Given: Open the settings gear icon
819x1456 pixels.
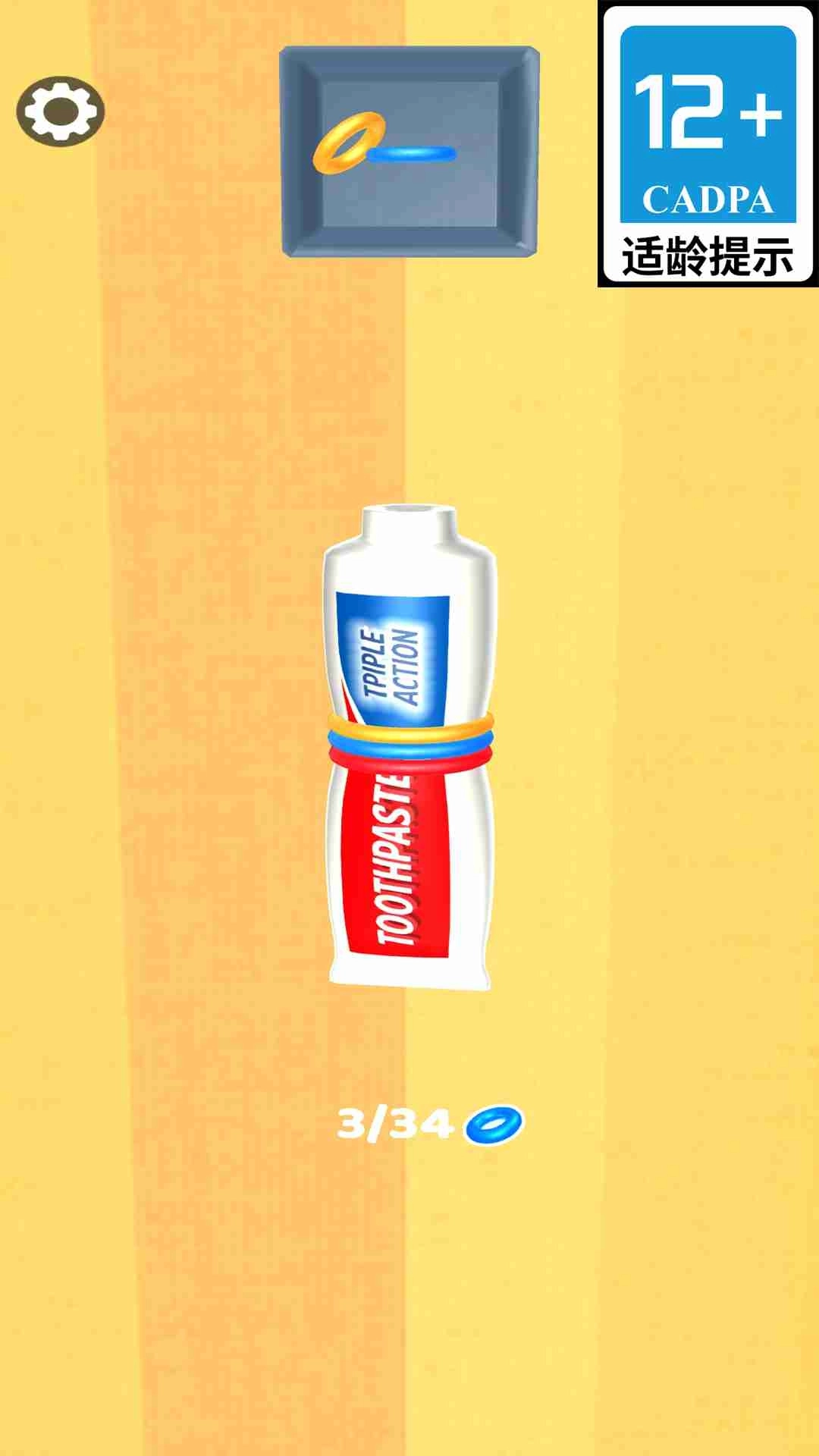Looking at the screenshot, I should (x=61, y=111).
